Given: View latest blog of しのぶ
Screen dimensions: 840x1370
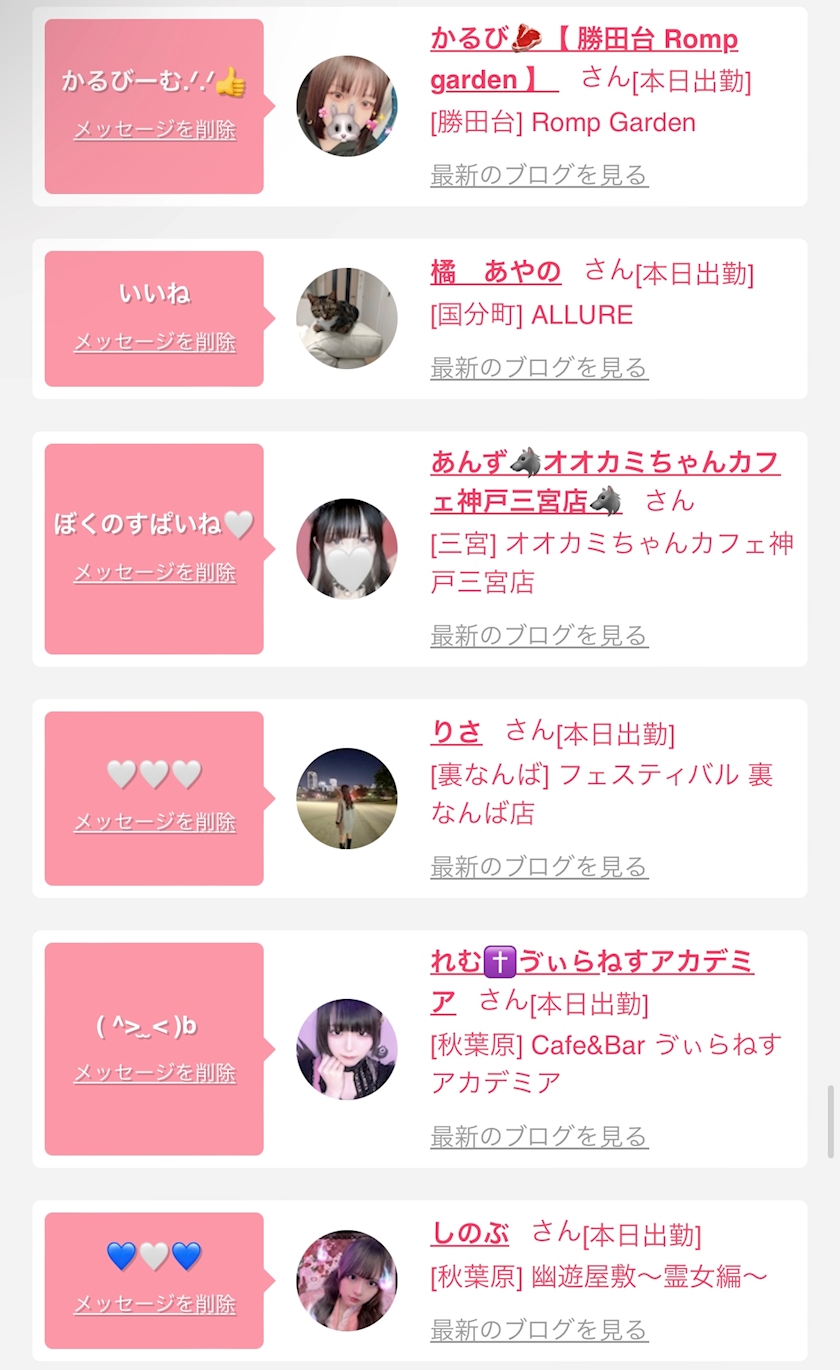Looking at the screenshot, I should tap(539, 1330).
